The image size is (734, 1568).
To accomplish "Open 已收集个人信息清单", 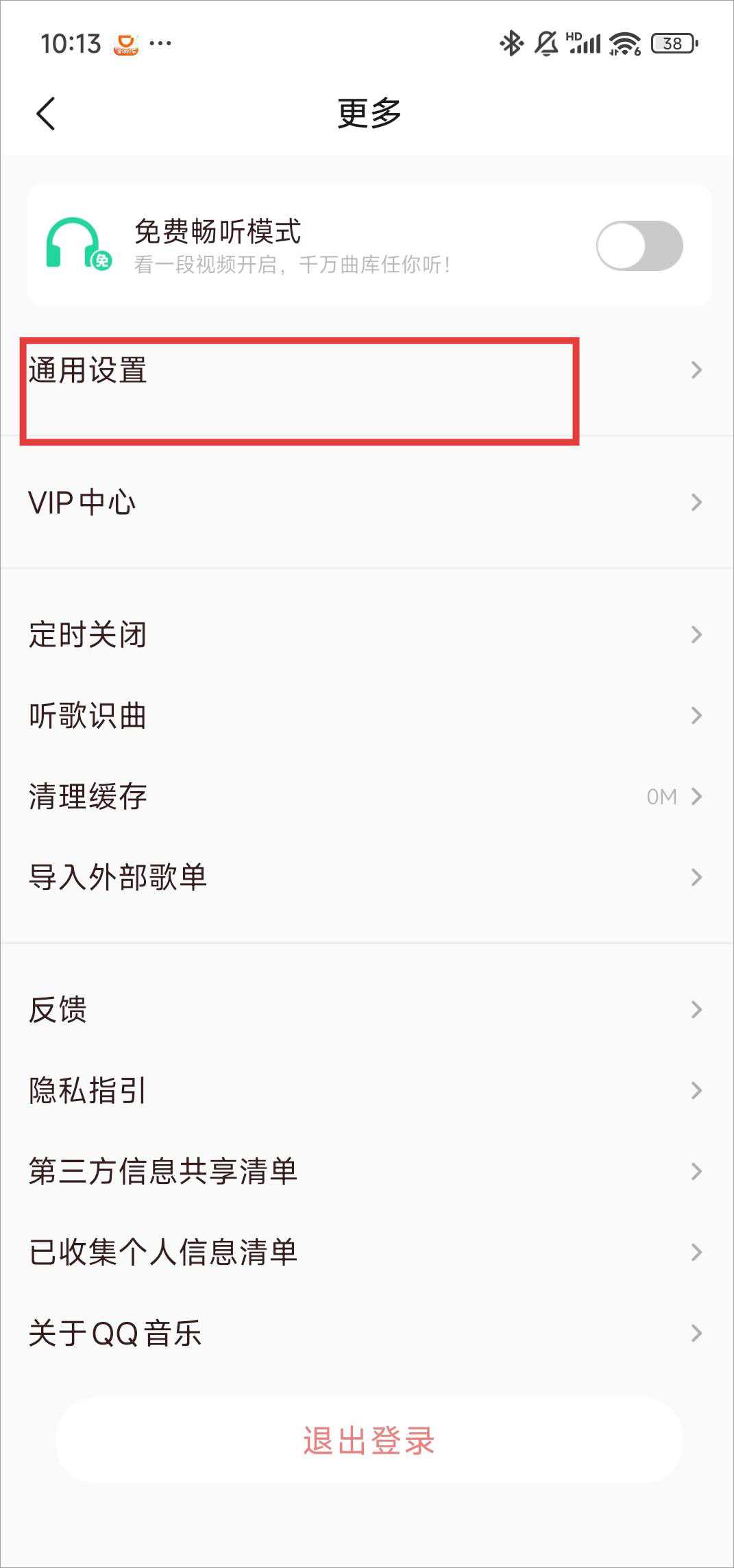I will (x=367, y=1252).
